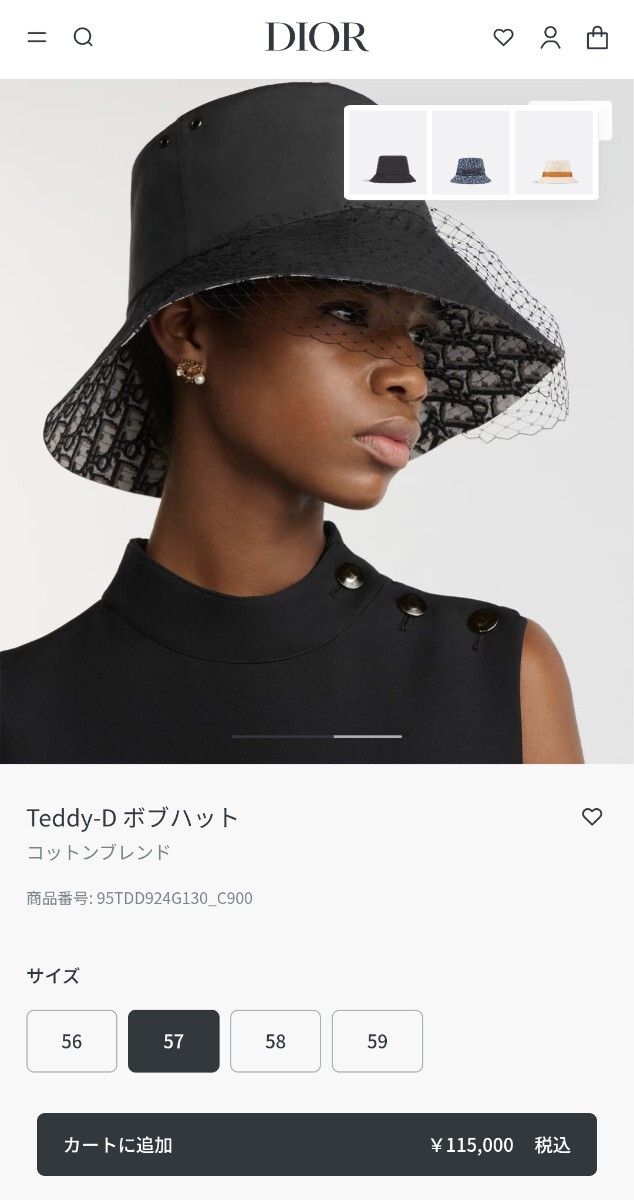Select the blue patterned hat variant
Image resolution: width=634 pixels, height=1200 pixels.
[471, 153]
